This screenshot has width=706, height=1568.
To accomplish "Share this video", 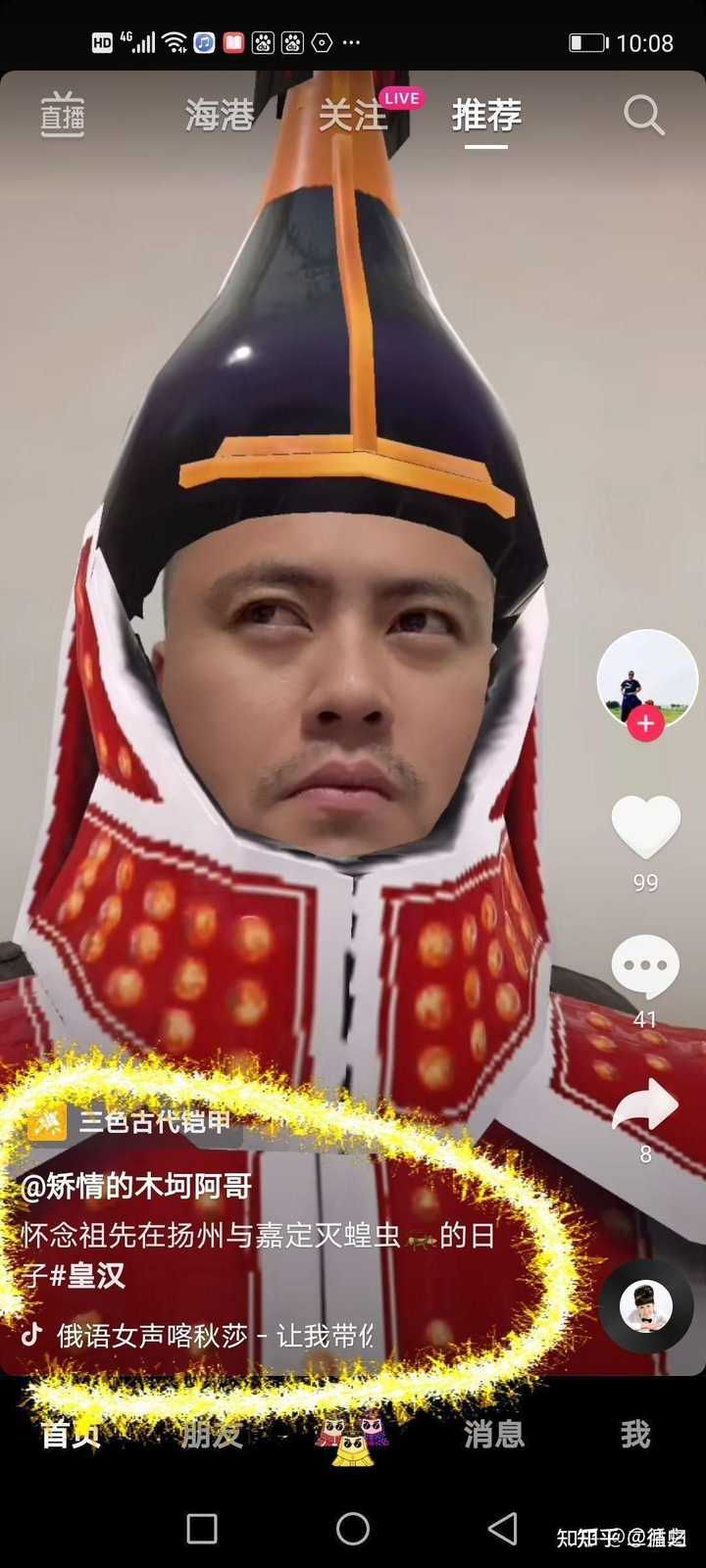I will coord(645,1106).
